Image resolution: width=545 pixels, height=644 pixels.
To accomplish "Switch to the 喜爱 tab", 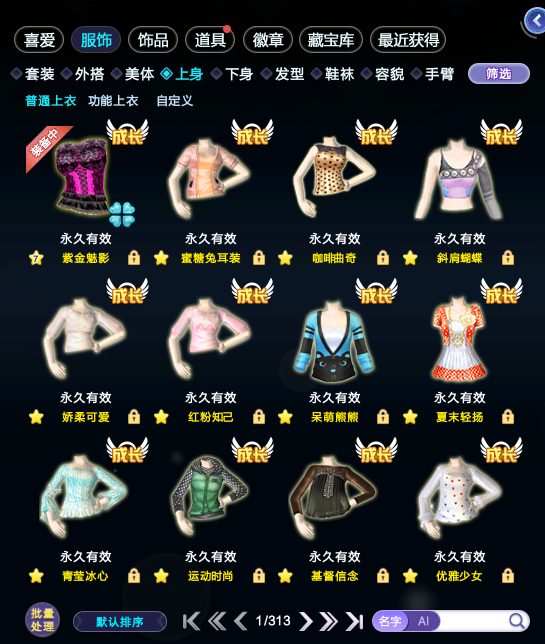I will pyautogui.click(x=39, y=40).
